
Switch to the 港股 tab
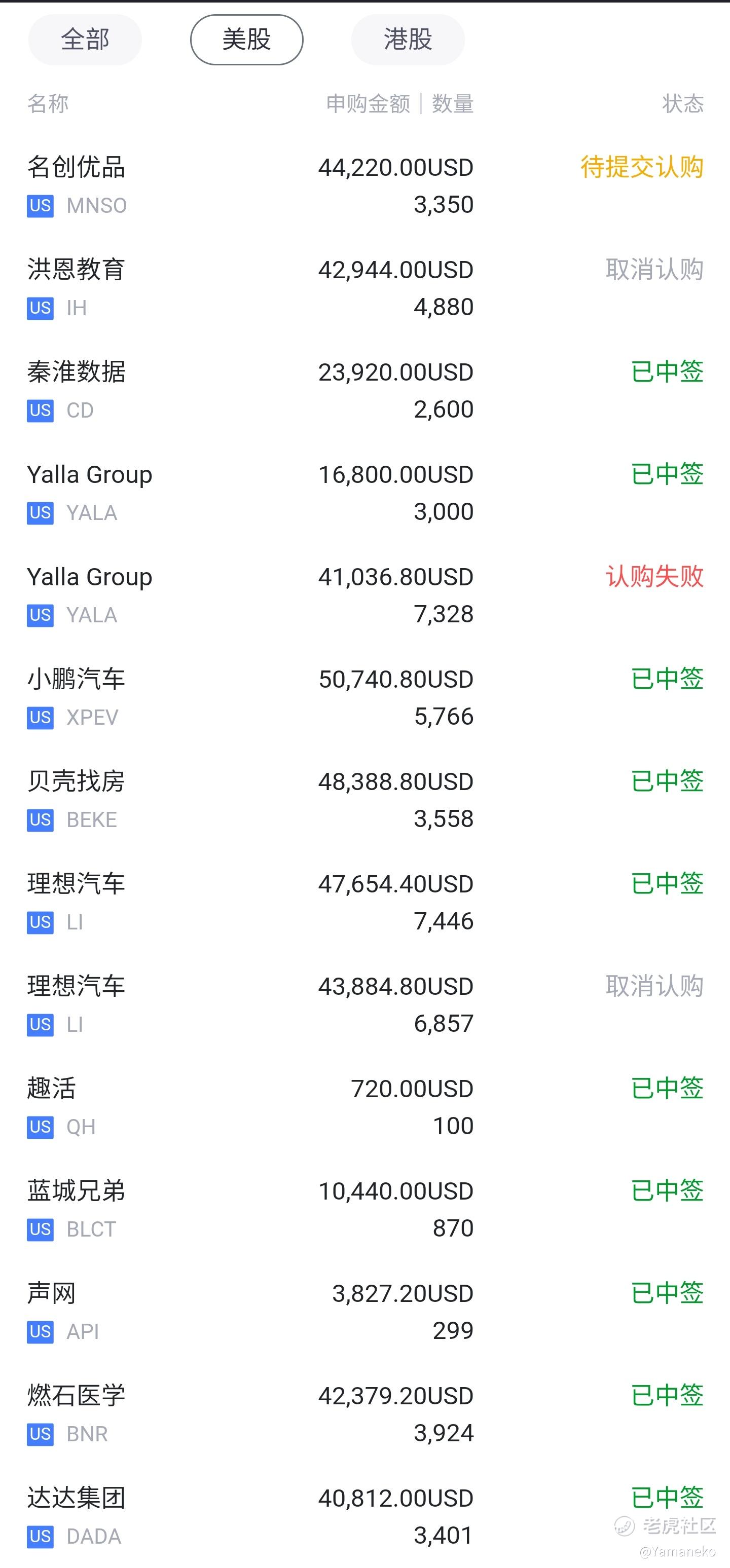(408, 40)
